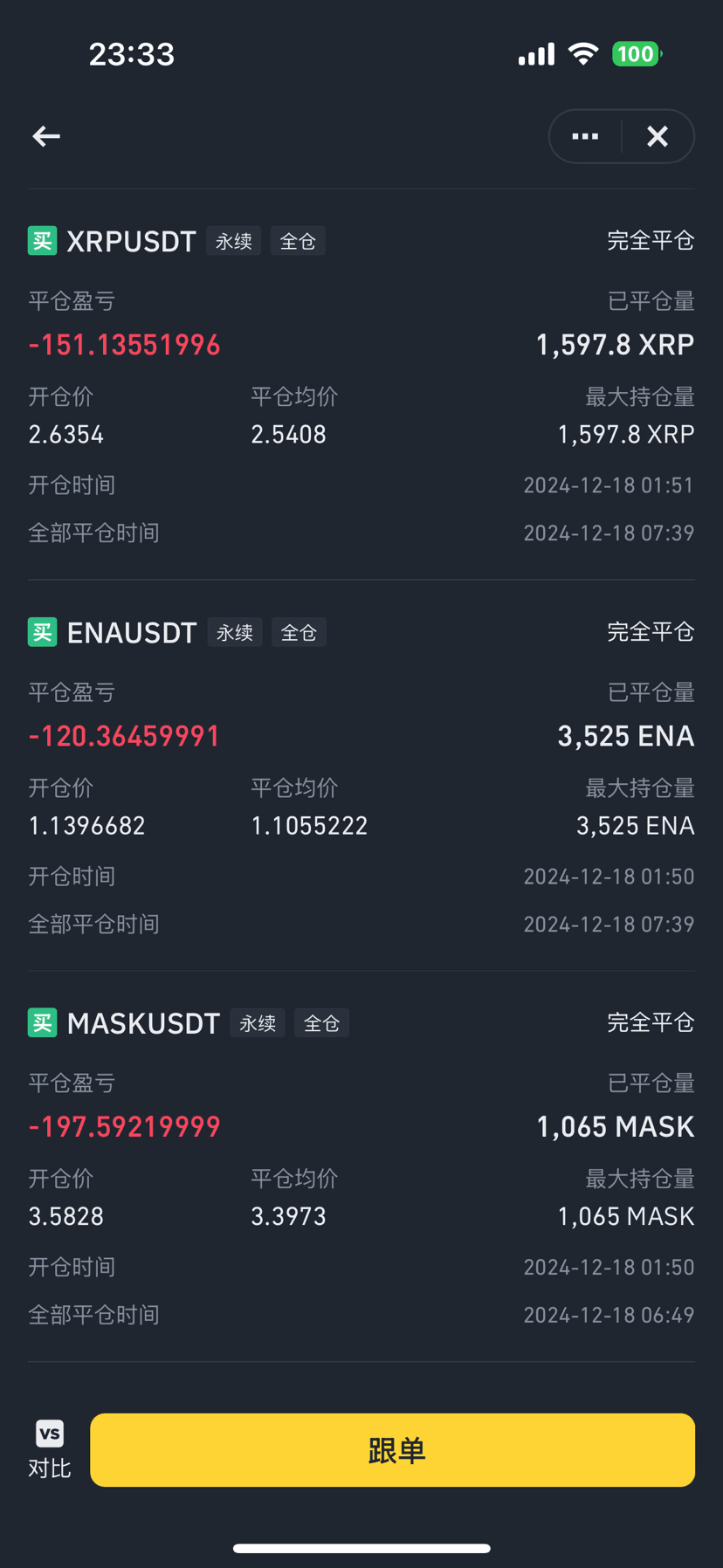Go back with the arrow icon

pyautogui.click(x=46, y=136)
